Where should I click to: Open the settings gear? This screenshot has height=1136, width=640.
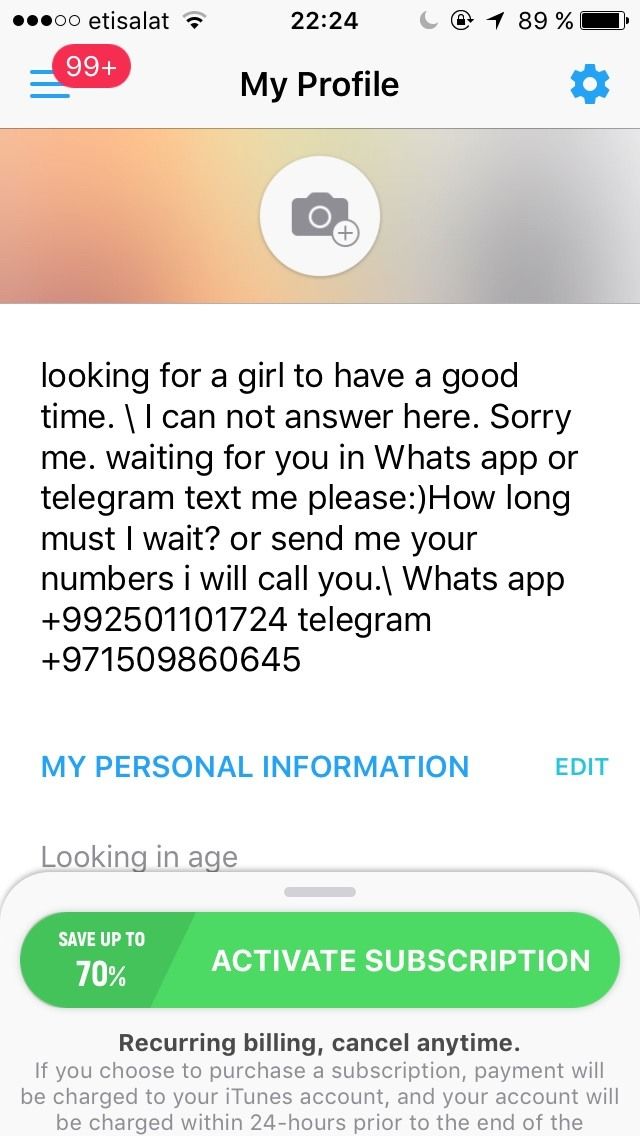[589, 85]
